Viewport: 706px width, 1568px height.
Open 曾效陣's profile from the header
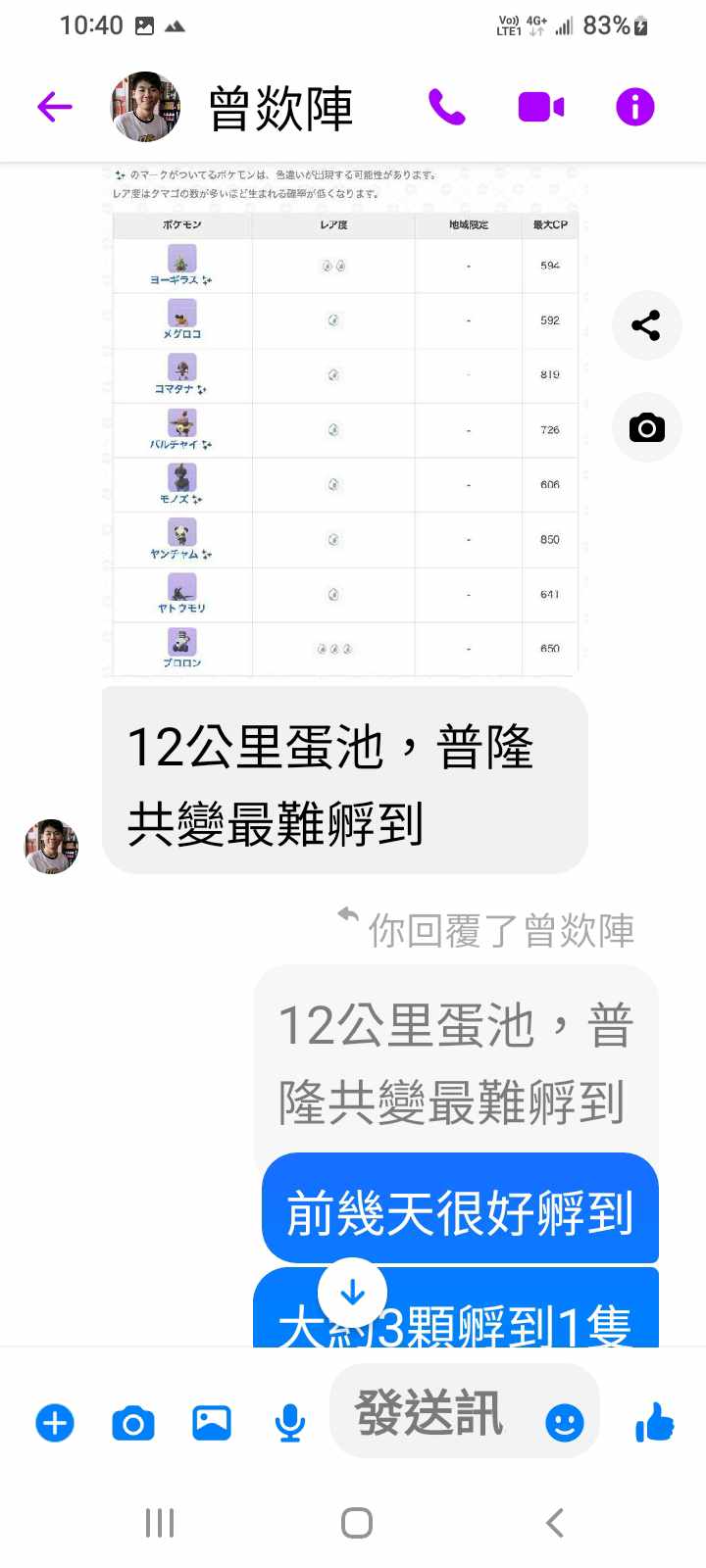tap(145, 107)
